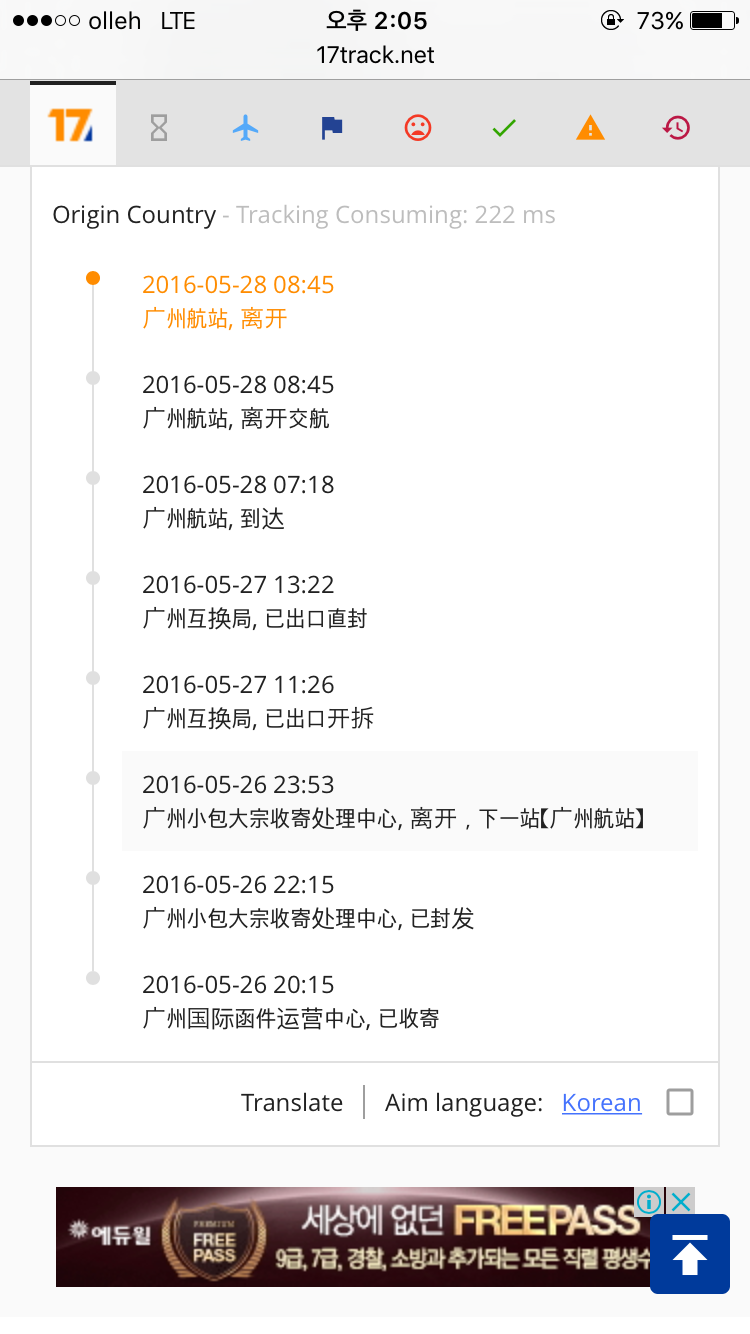Open the red sad-face undelivered tab
This screenshot has width=750, height=1334.
coord(418,127)
